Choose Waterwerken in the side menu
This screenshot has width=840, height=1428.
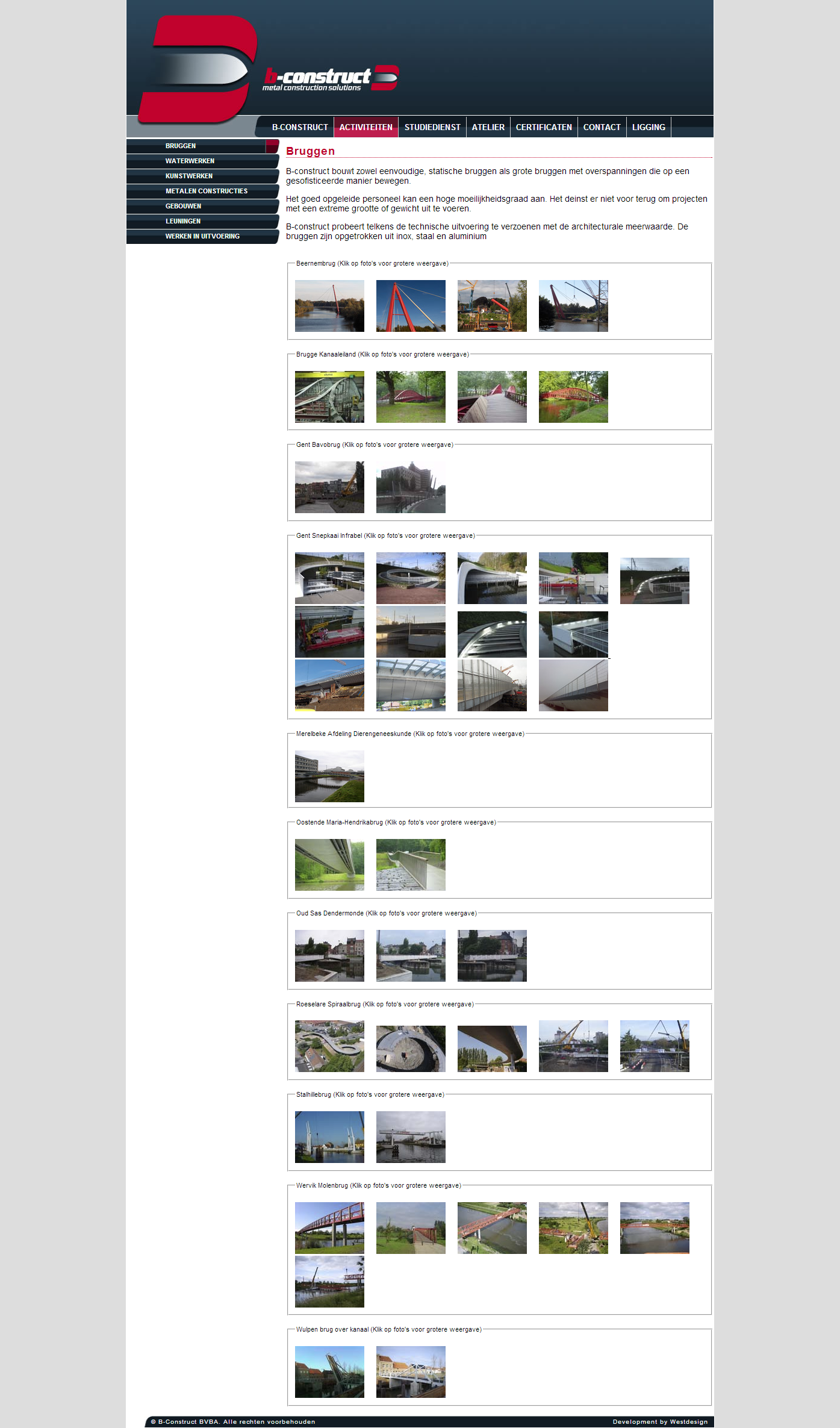pyautogui.click(x=202, y=161)
